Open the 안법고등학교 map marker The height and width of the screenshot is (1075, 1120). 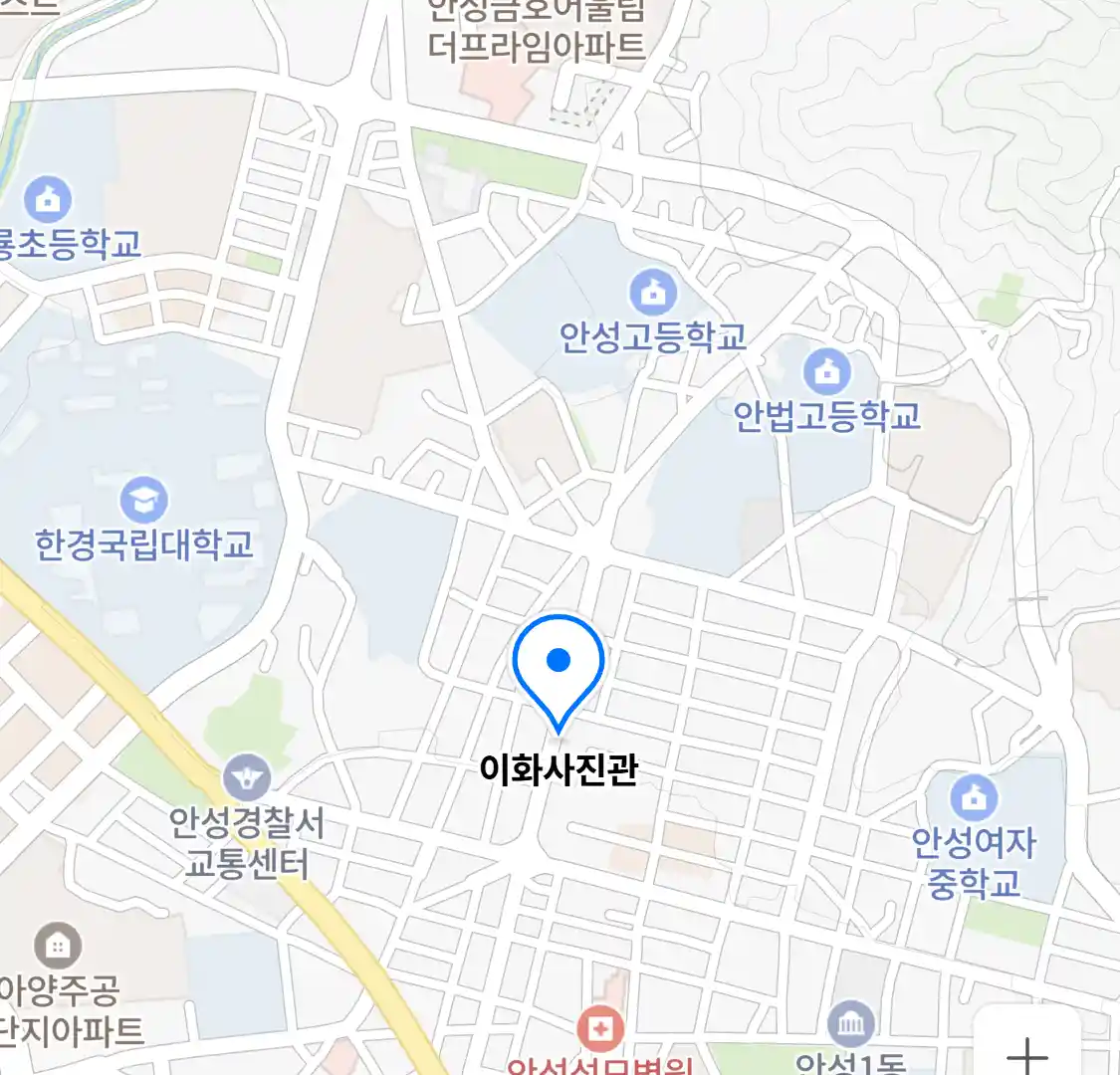click(x=826, y=372)
